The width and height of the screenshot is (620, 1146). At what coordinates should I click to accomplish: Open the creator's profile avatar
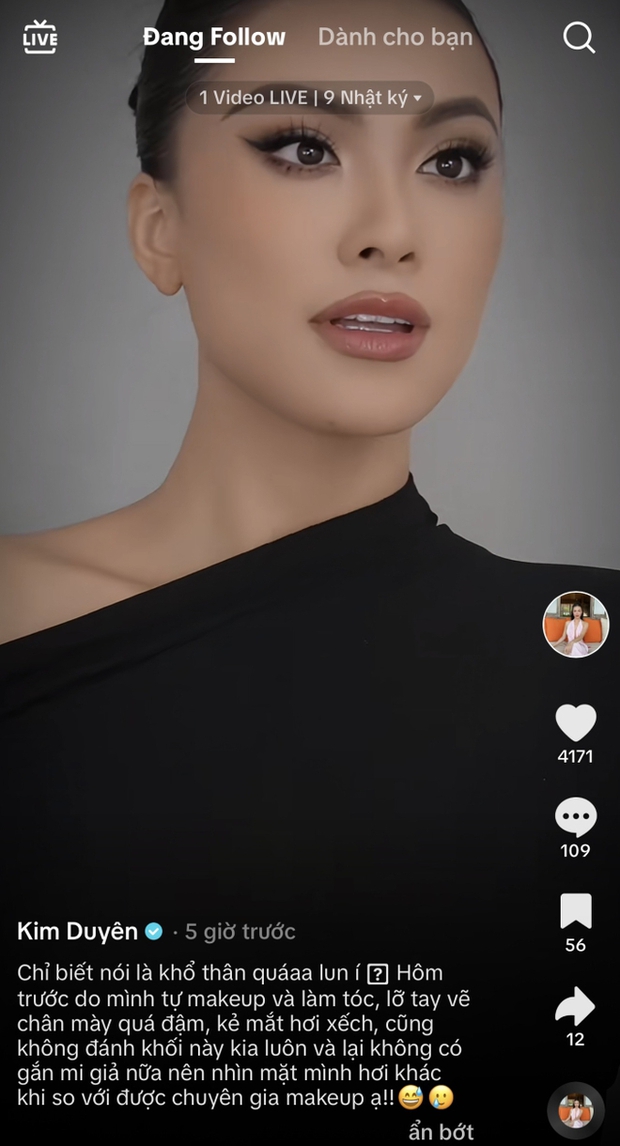[x=576, y=624]
